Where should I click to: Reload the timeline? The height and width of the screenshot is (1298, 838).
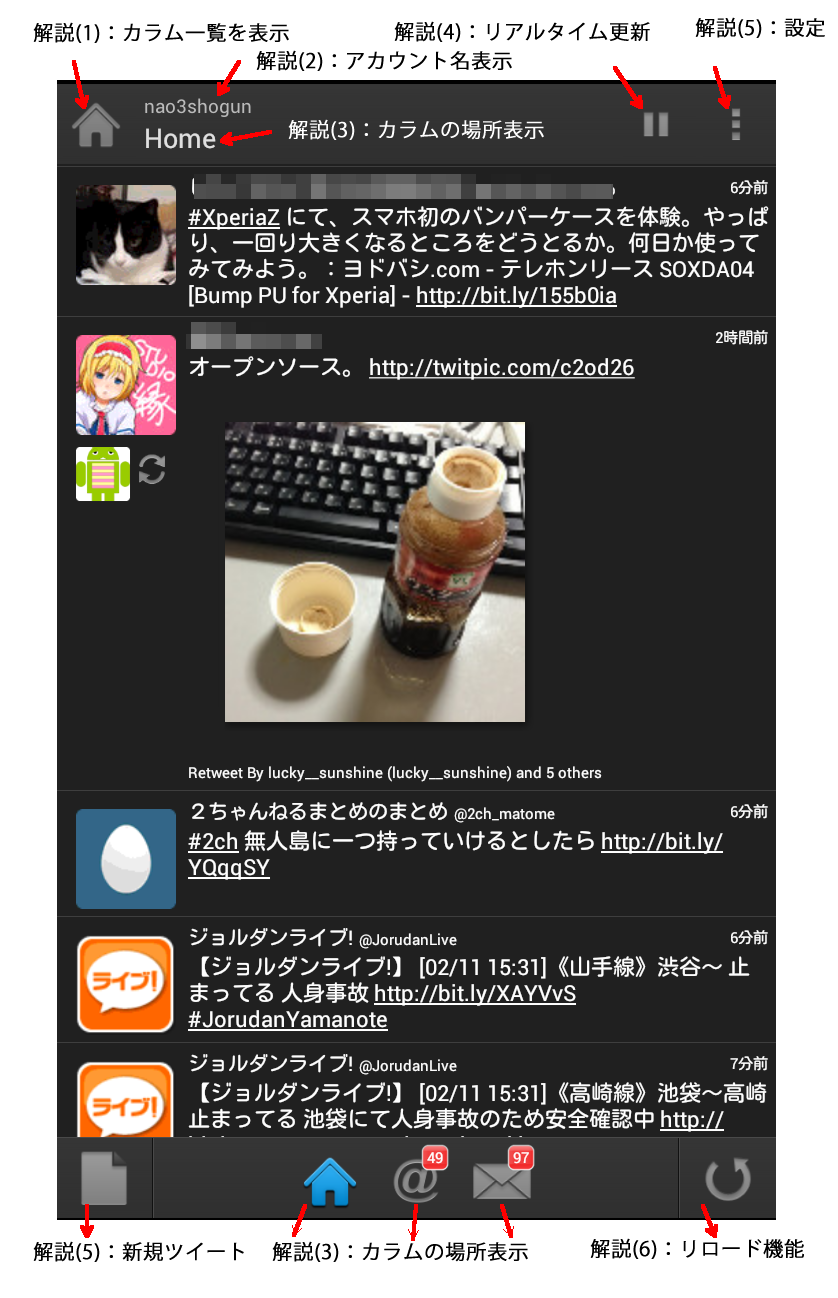(727, 1179)
